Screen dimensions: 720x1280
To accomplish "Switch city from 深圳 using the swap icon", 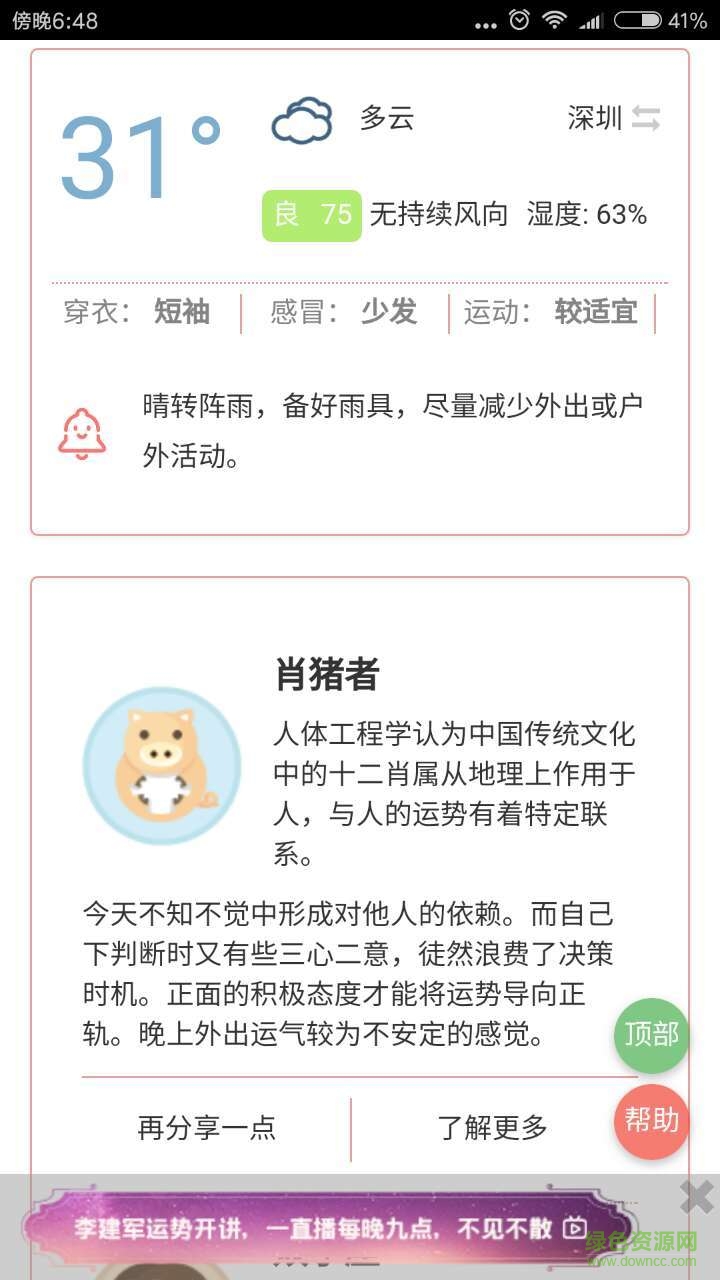I will tap(645, 119).
